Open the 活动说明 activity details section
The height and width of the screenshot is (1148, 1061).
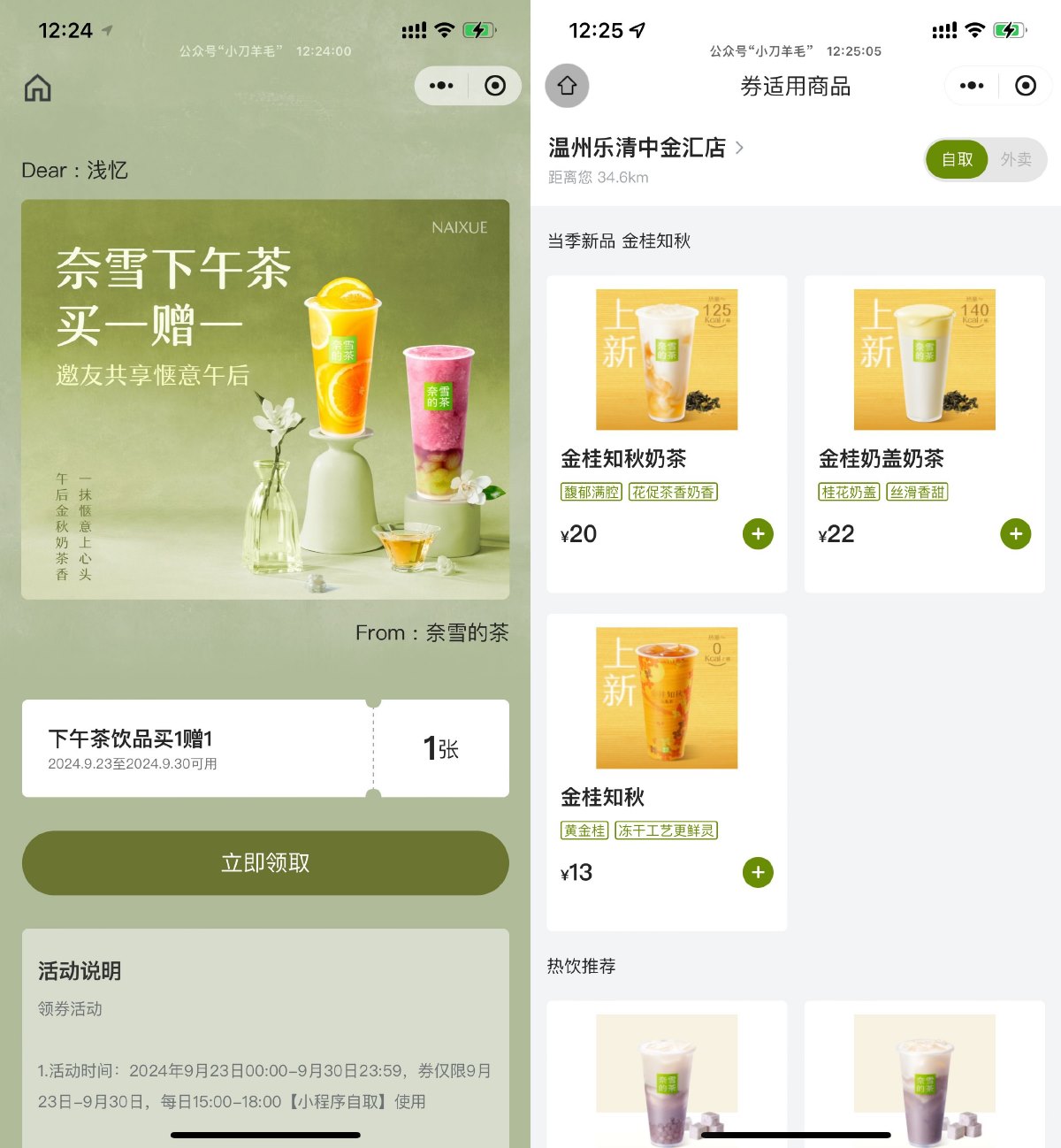tap(80, 971)
